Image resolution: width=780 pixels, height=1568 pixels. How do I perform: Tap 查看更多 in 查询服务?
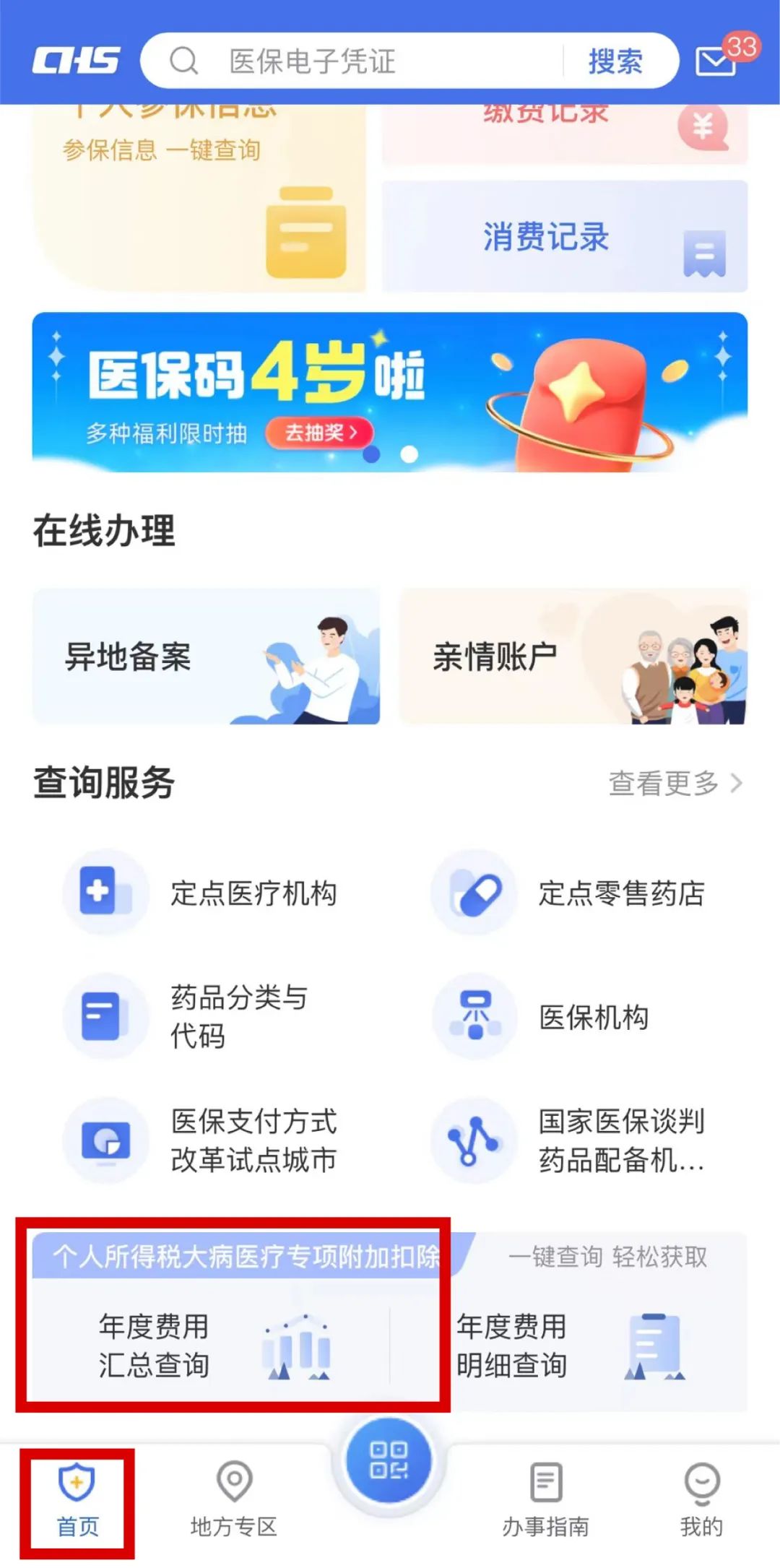(675, 783)
